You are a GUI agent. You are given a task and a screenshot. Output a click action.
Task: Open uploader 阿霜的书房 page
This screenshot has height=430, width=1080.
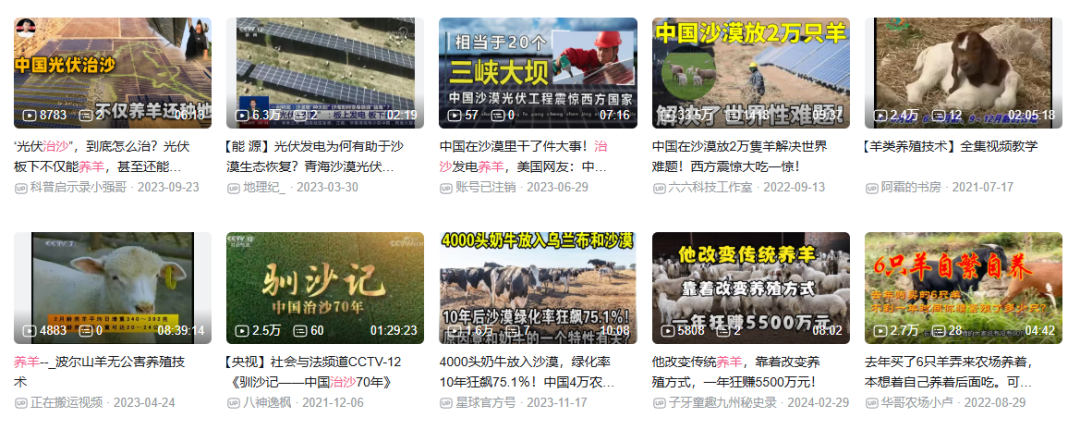(911, 187)
